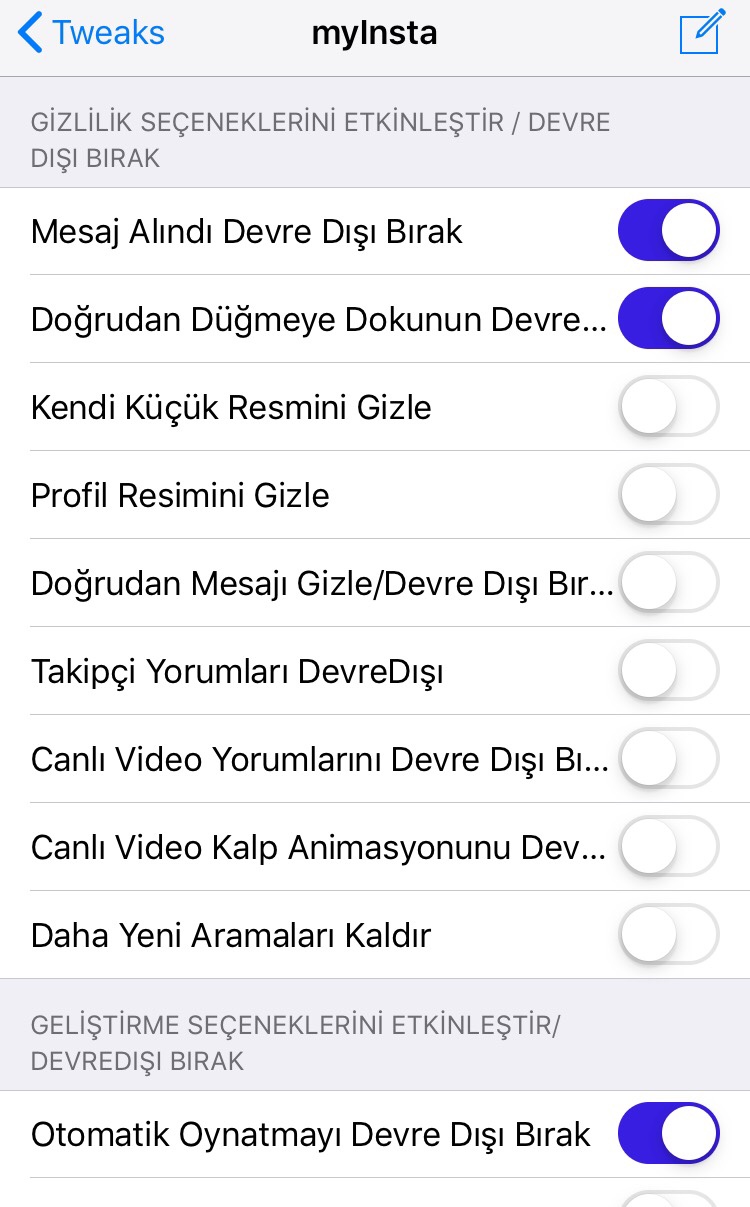Enable the "Profil Resimini Gizle" toggle

668,494
